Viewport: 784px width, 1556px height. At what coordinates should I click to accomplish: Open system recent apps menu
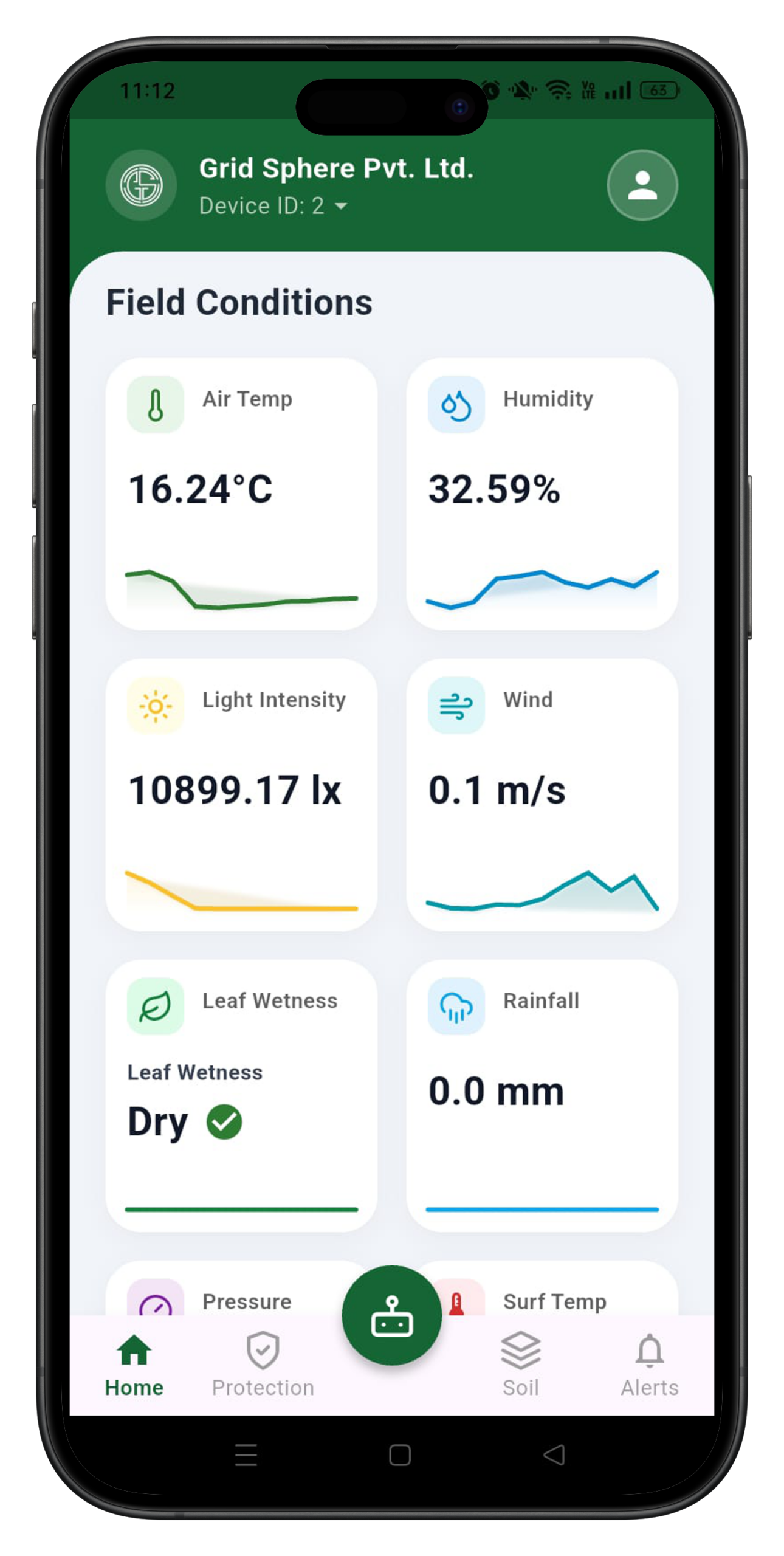tap(246, 1455)
